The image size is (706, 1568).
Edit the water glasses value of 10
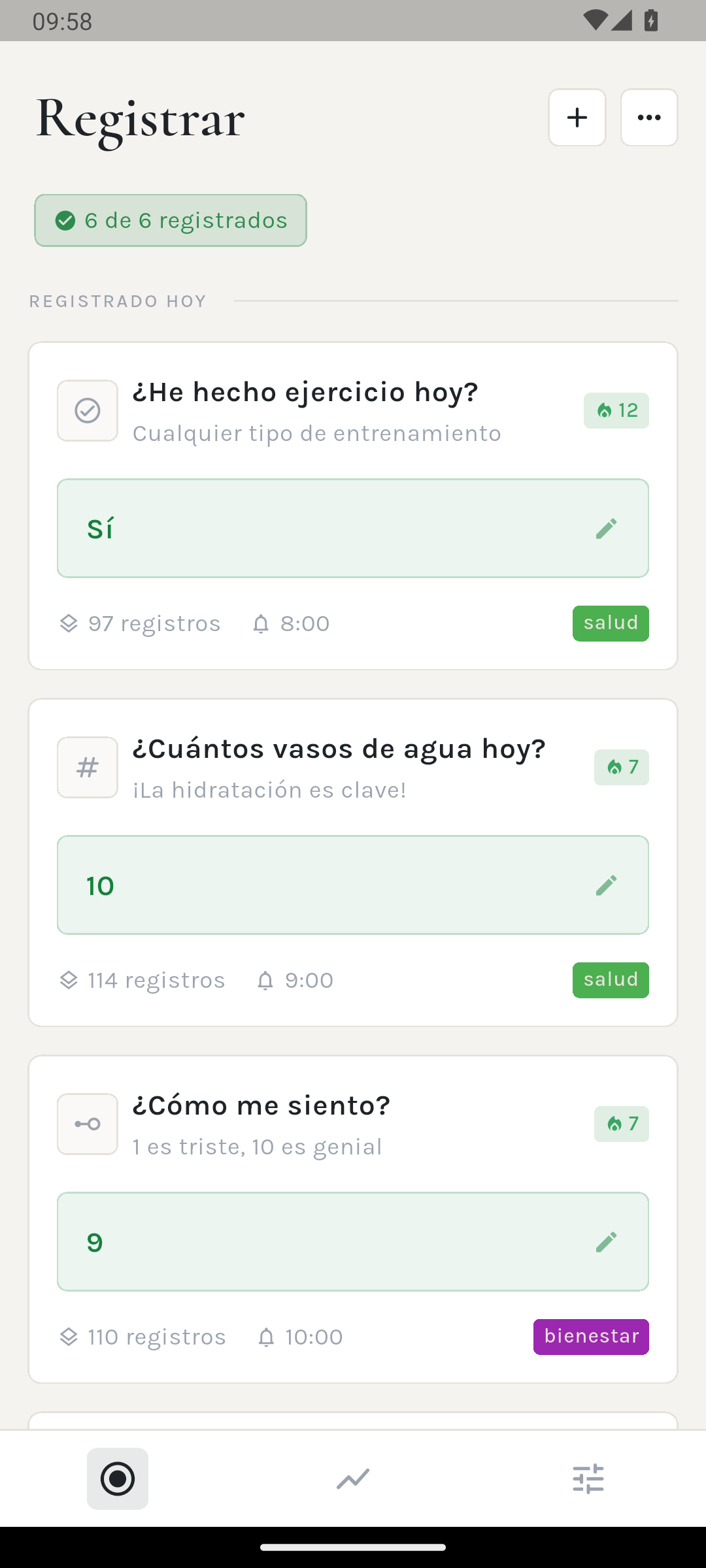[607, 885]
